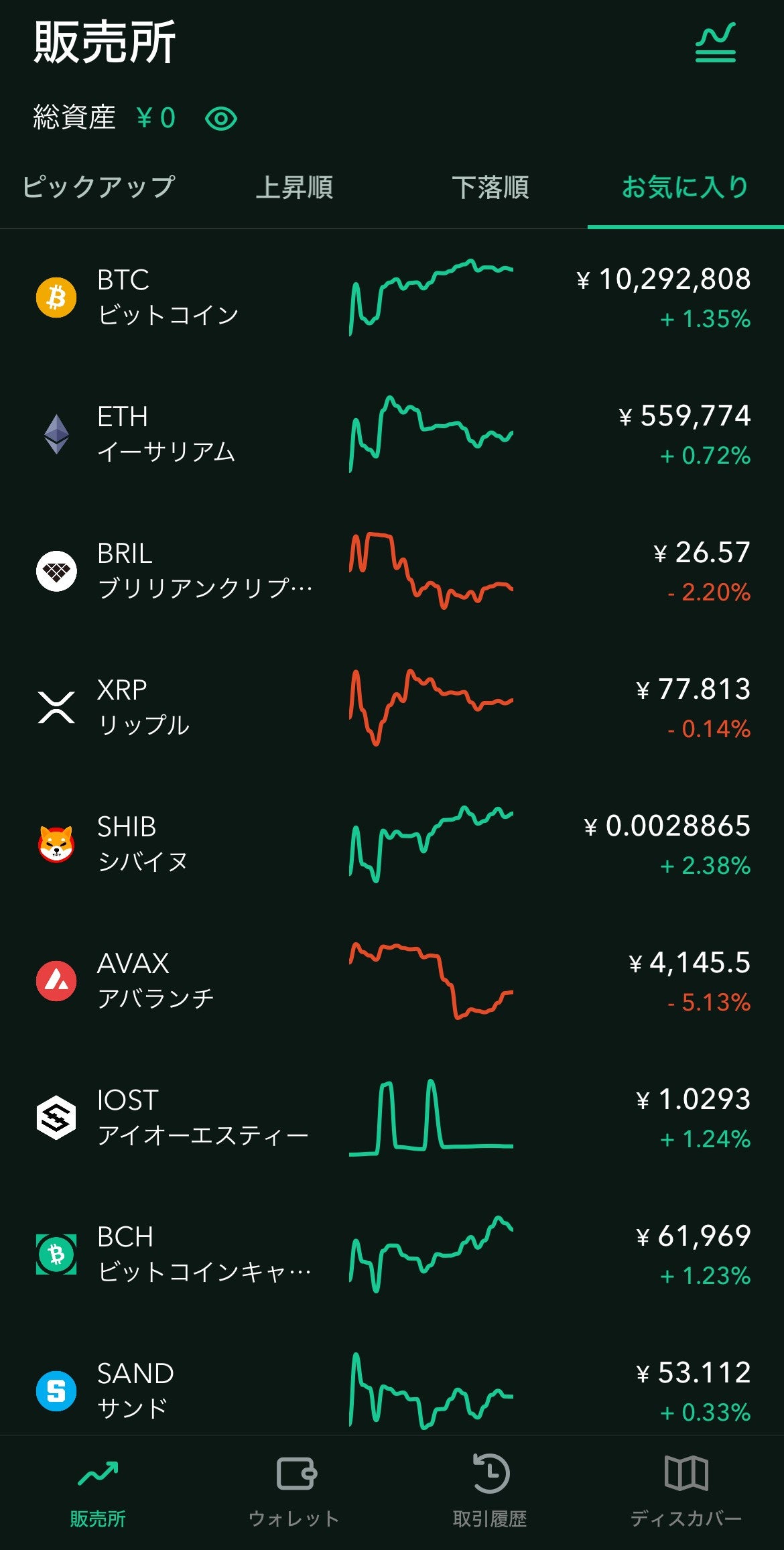The image size is (784, 1550).
Task: Switch to the ピックアップ tab
Action: (x=99, y=187)
